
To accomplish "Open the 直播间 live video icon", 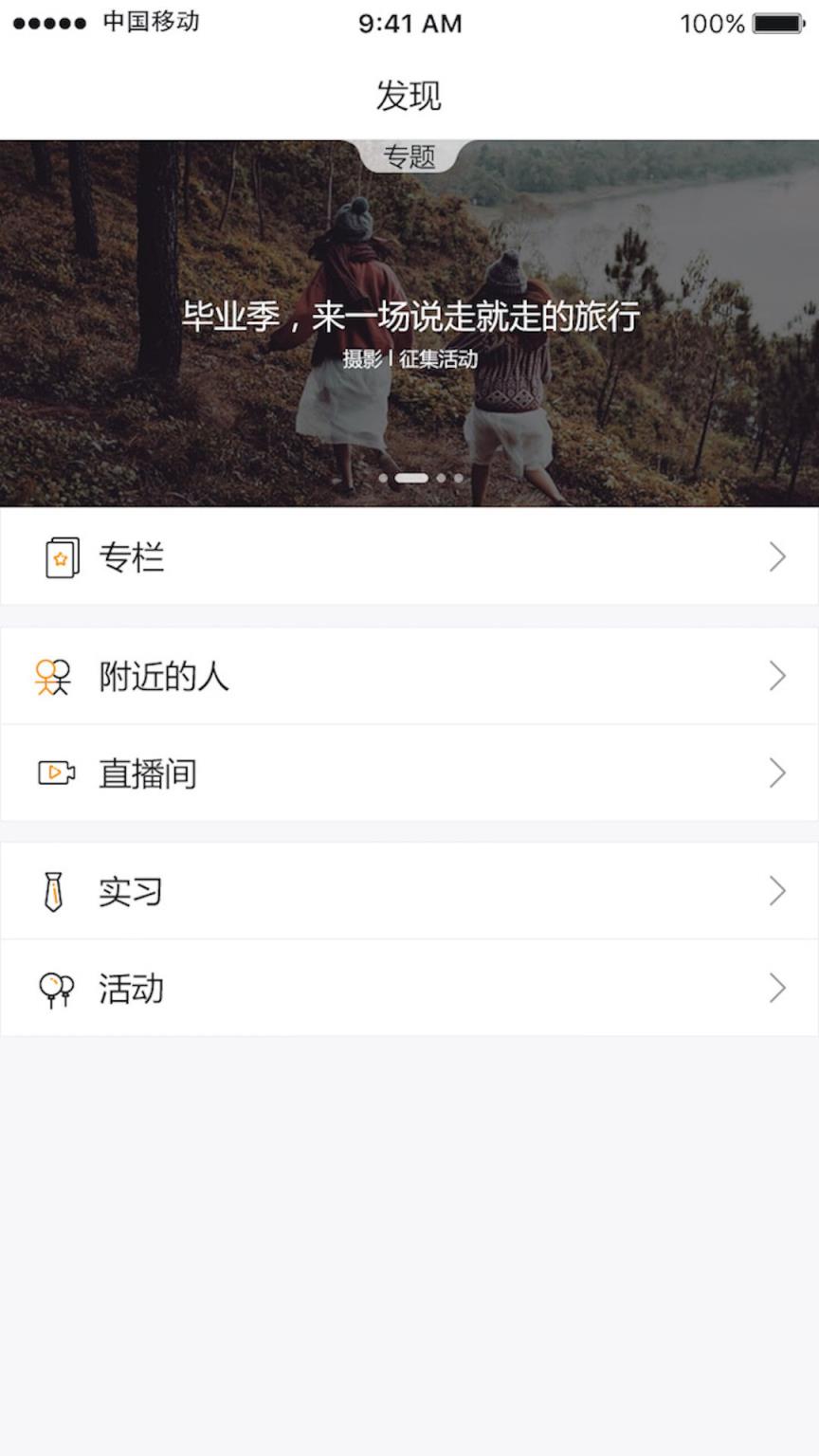I will pos(55,773).
